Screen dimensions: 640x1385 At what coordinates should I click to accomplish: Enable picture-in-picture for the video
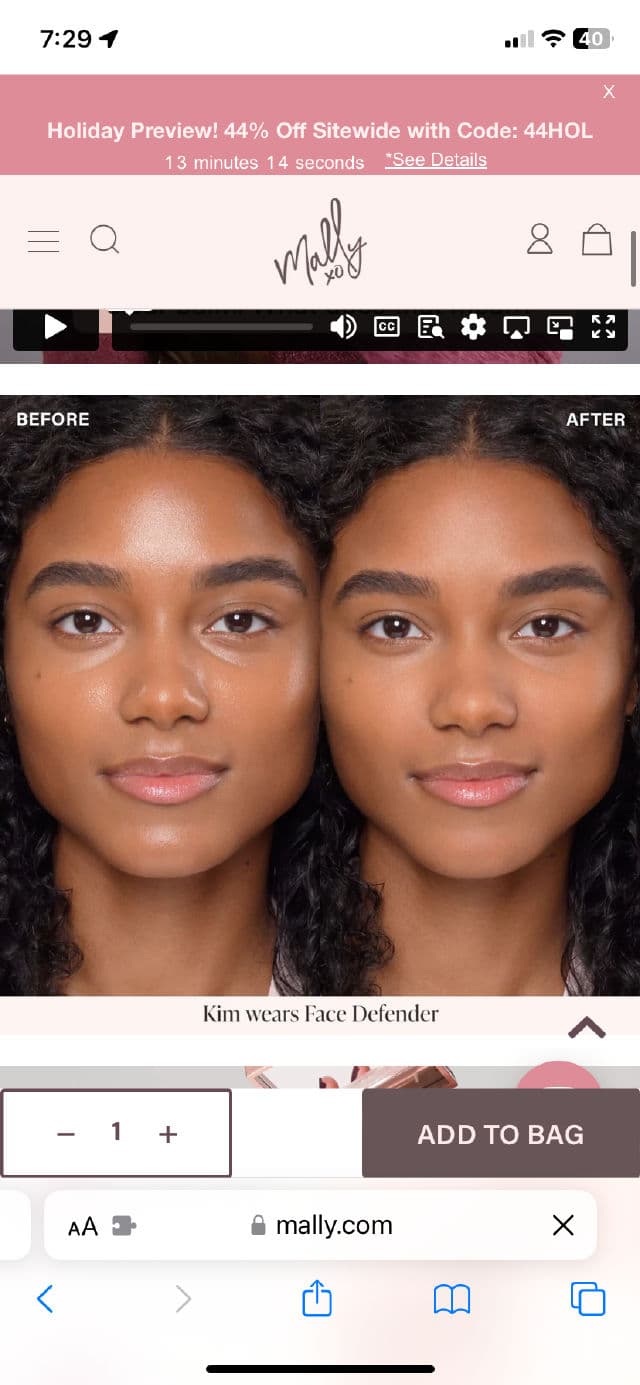(x=559, y=327)
